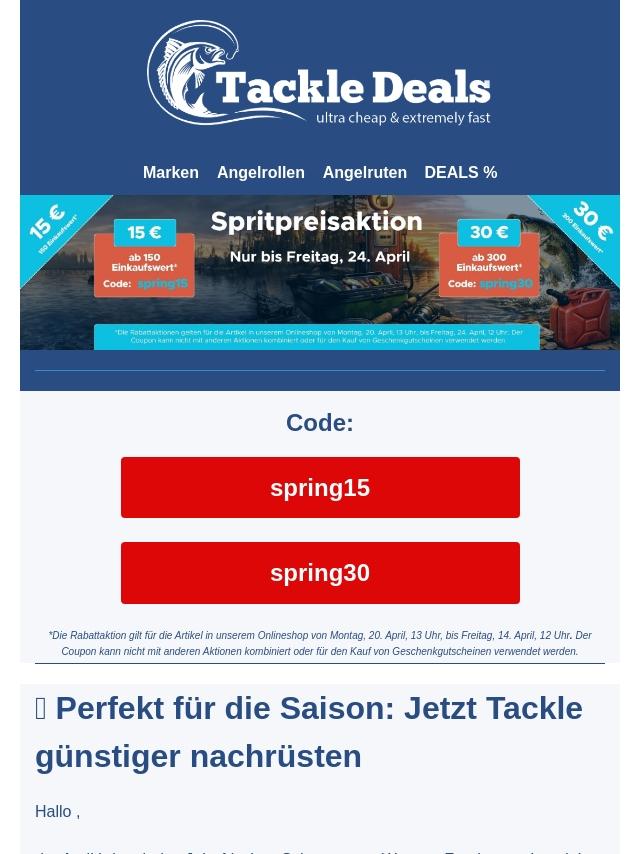Open the Spritpreisaktion promo banner
Viewport: 640px width, 854px height.
pos(320,272)
